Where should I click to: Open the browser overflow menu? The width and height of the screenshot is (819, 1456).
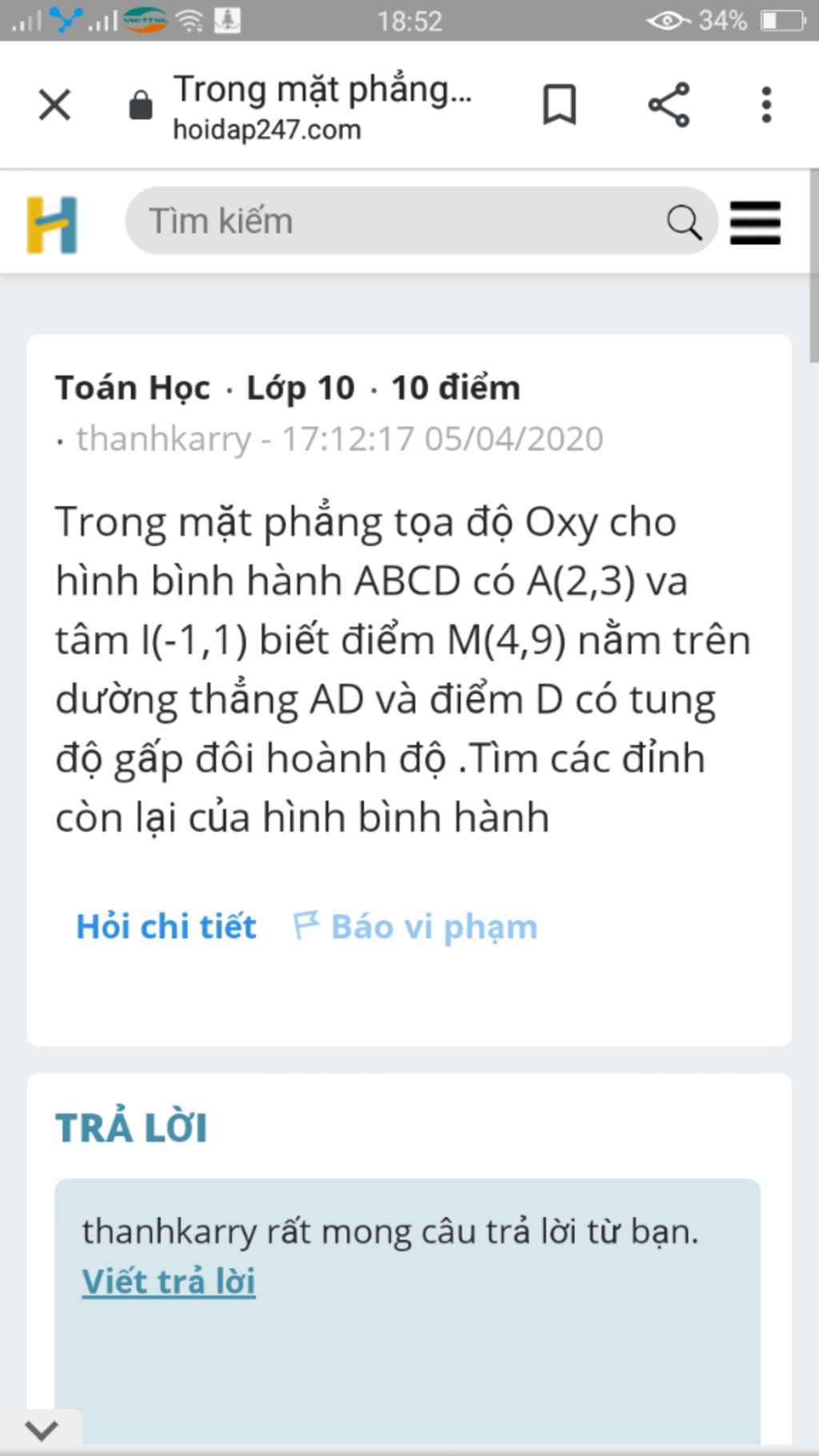(x=766, y=105)
